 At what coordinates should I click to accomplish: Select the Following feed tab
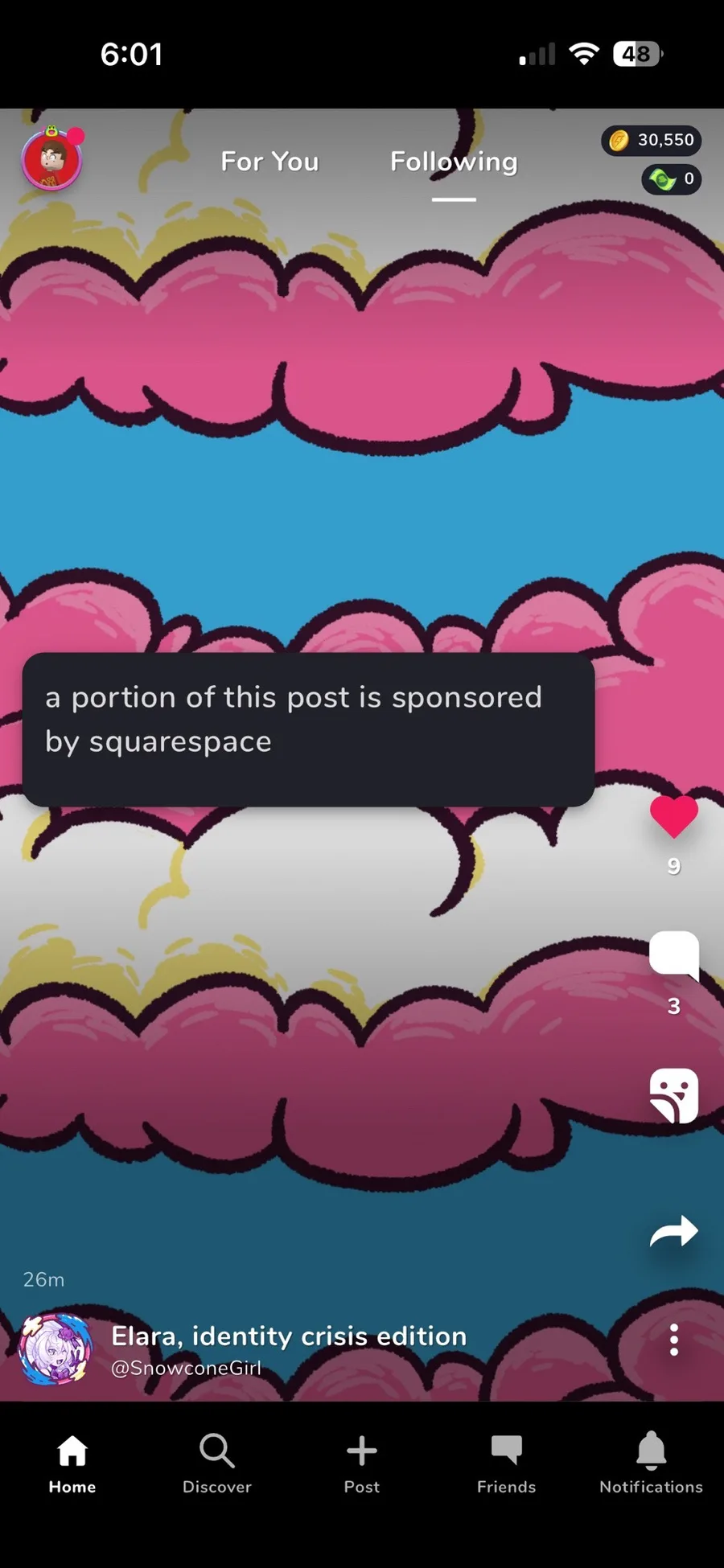click(x=454, y=162)
